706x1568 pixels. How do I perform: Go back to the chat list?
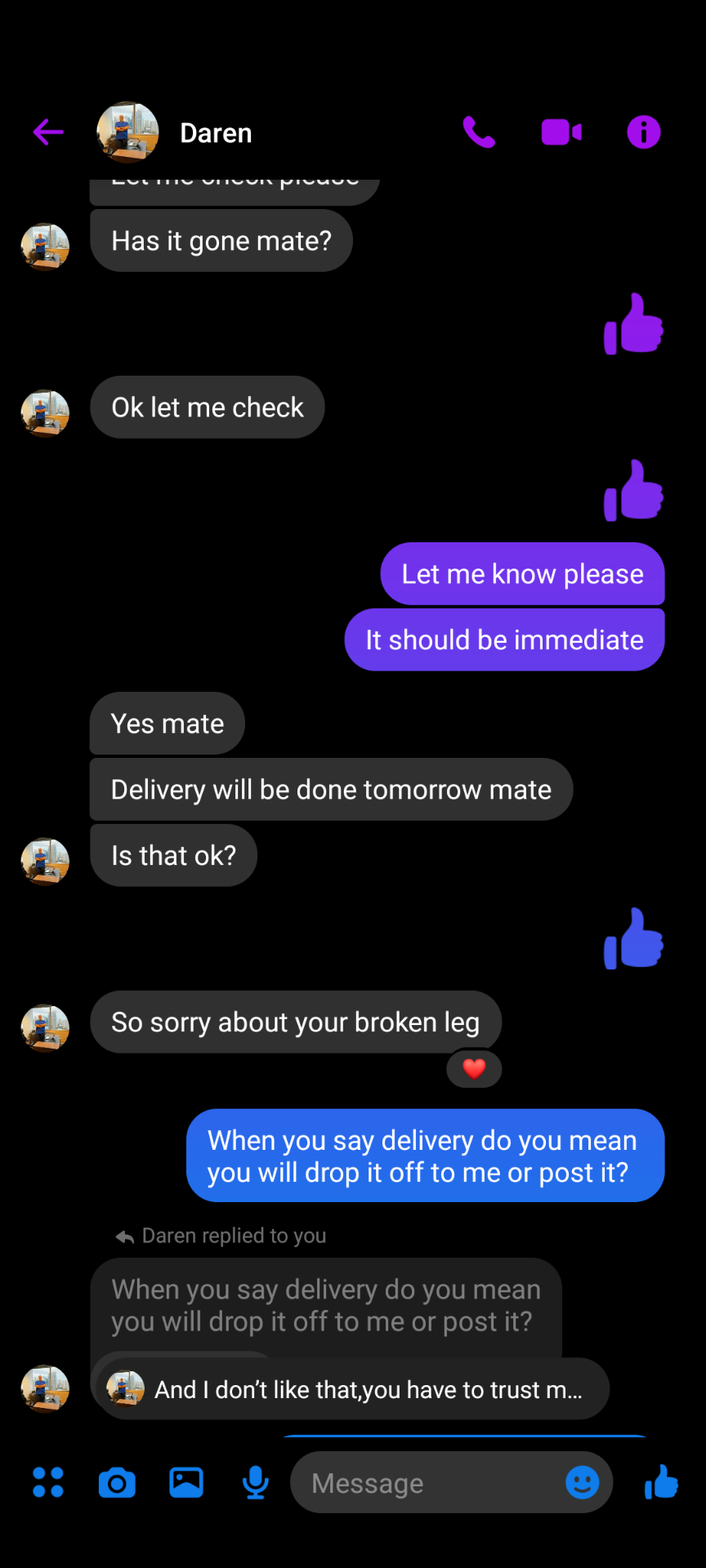pyautogui.click(x=47, y=131)
